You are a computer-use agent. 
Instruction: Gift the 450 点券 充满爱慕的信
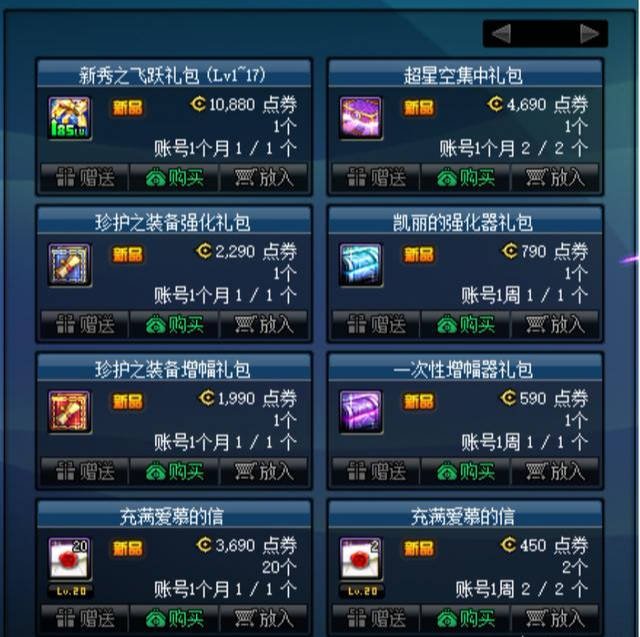(x=377, y=618)
